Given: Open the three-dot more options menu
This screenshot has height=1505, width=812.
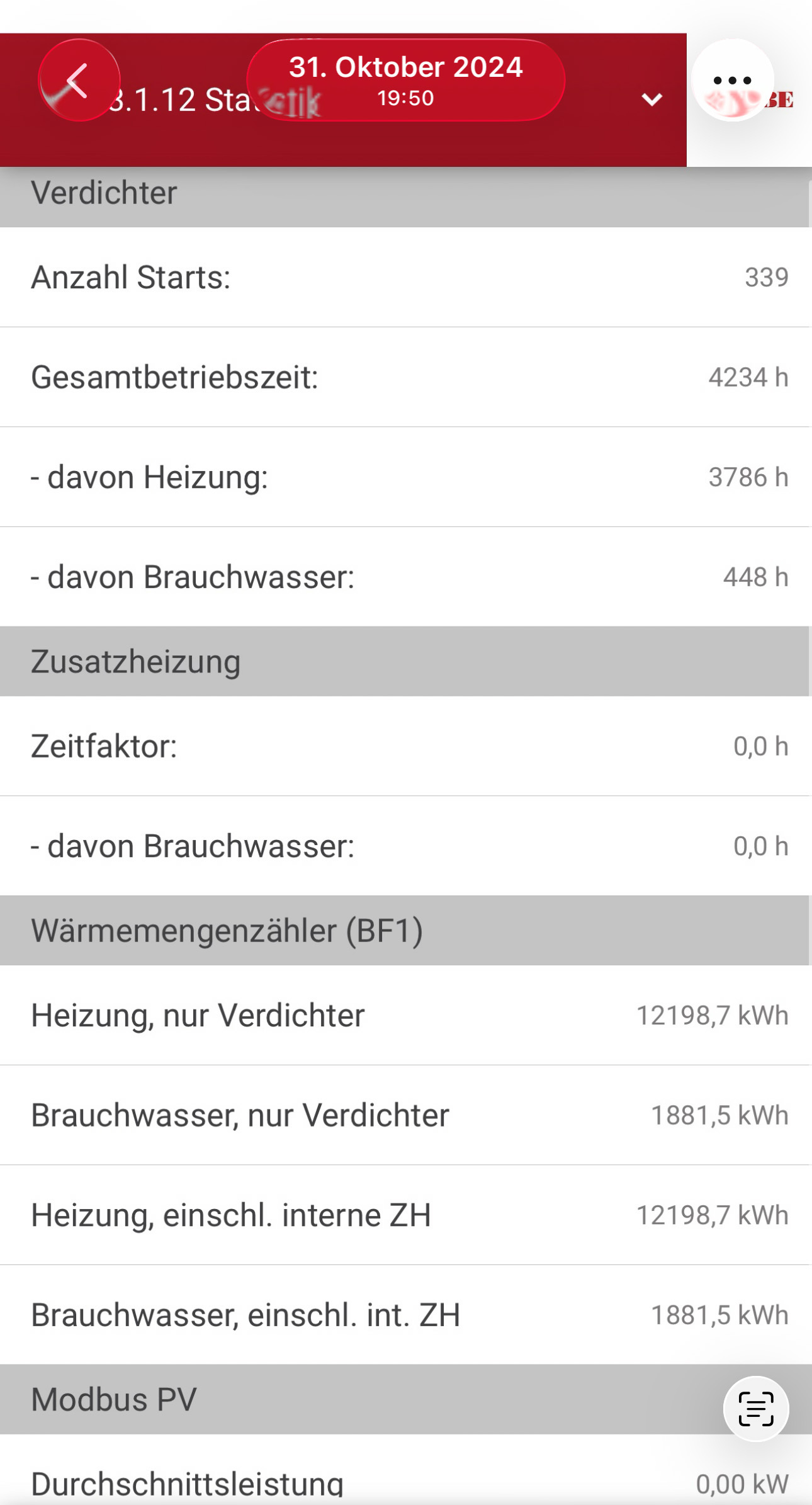Looking at the screenshot, I should 732,80.
